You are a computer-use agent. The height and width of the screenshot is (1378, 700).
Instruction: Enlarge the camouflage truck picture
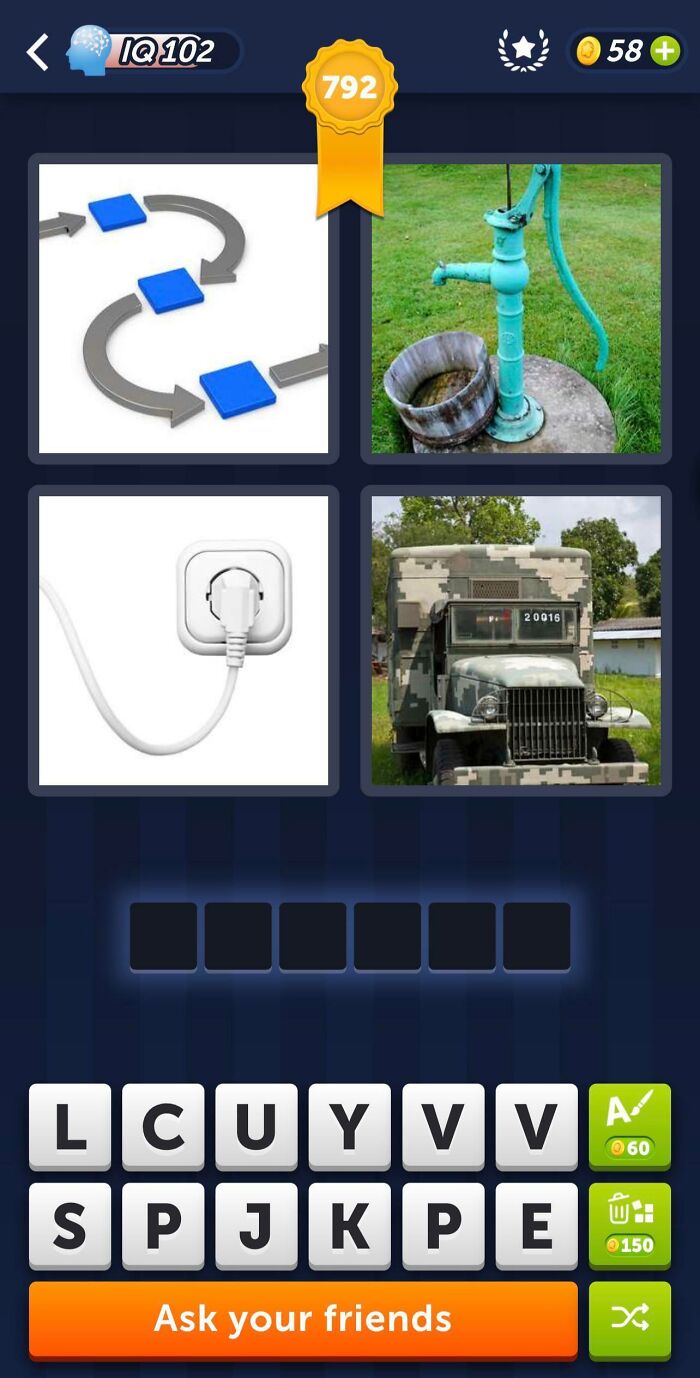pos(516,640)
